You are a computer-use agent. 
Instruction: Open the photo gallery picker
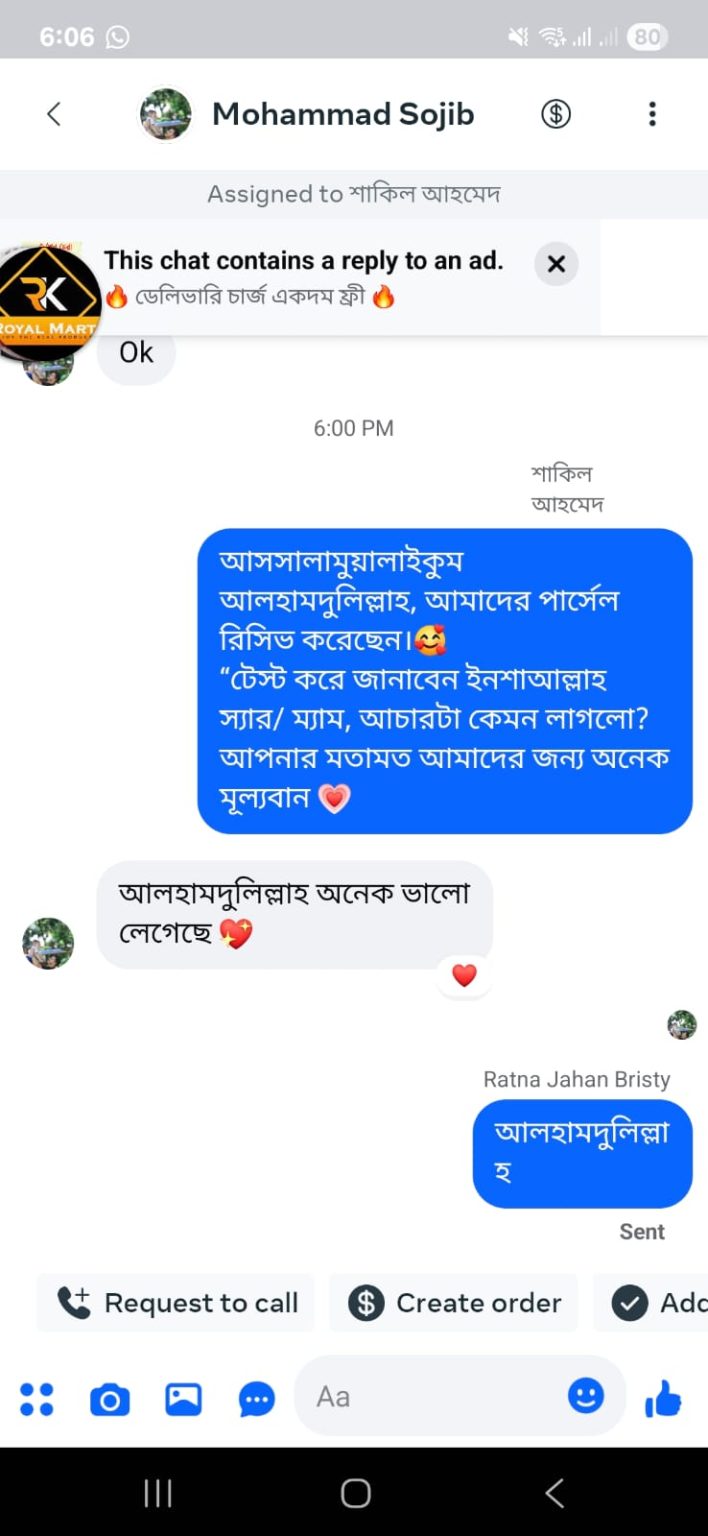[183, 1398]
